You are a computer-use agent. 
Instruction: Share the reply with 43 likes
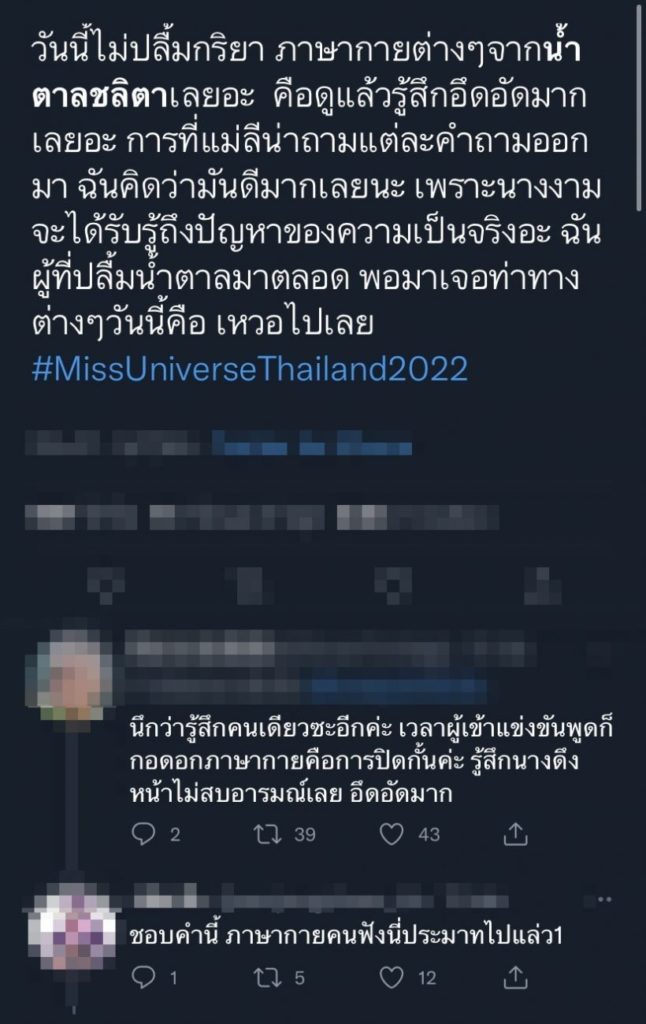pos(516,833)
